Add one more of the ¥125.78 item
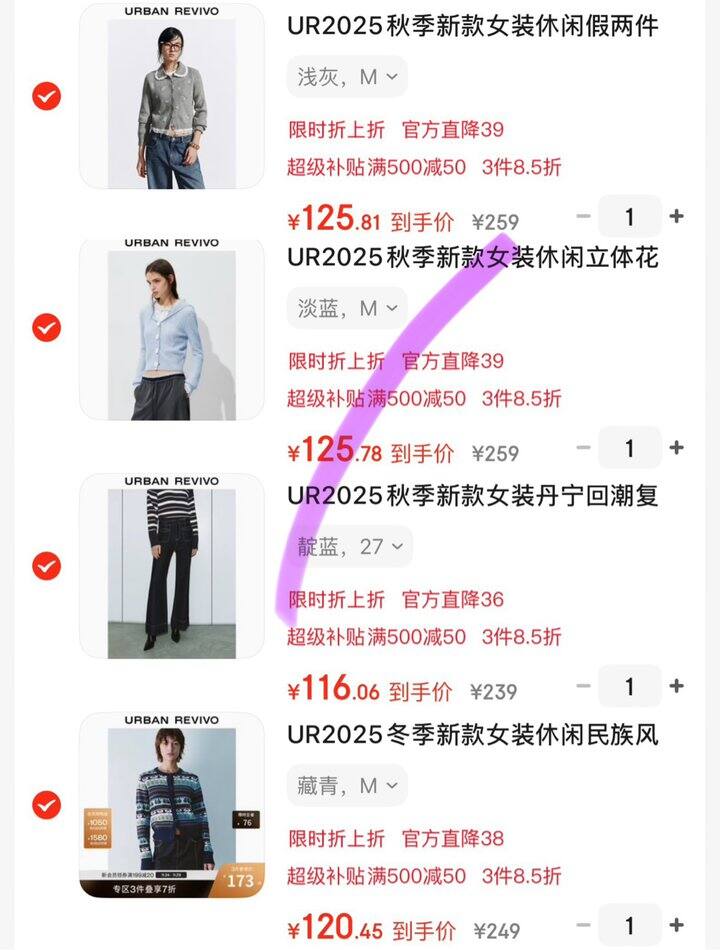This screenshot has height=950, width=720. (677, 448)
